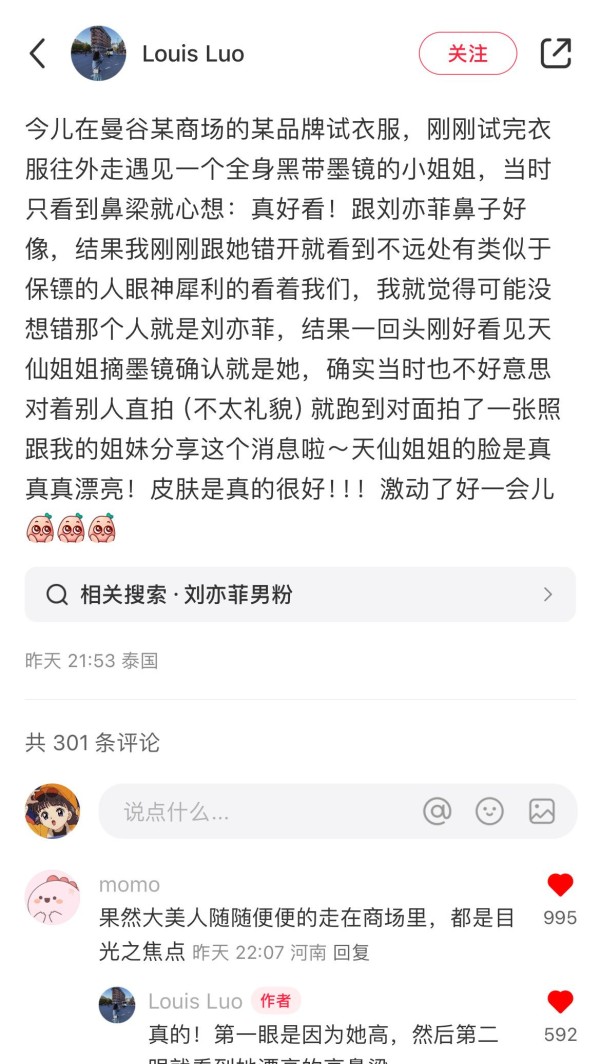Screen dimensions: 600x1064
Task: Share this post with the top-right share icon
Action: 556,53
